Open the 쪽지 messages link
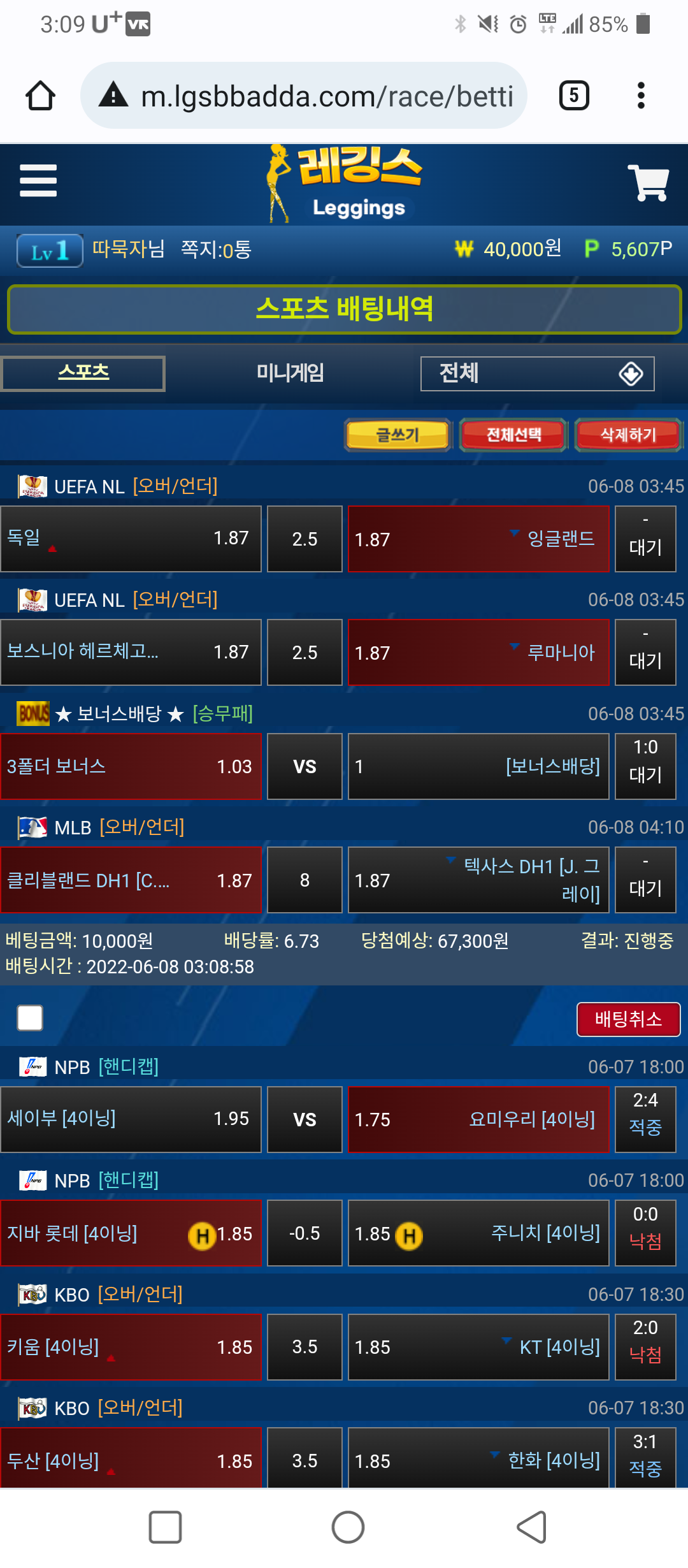Screen dimensions: 688x1568 pyautogui.click(x=216, y=250)
